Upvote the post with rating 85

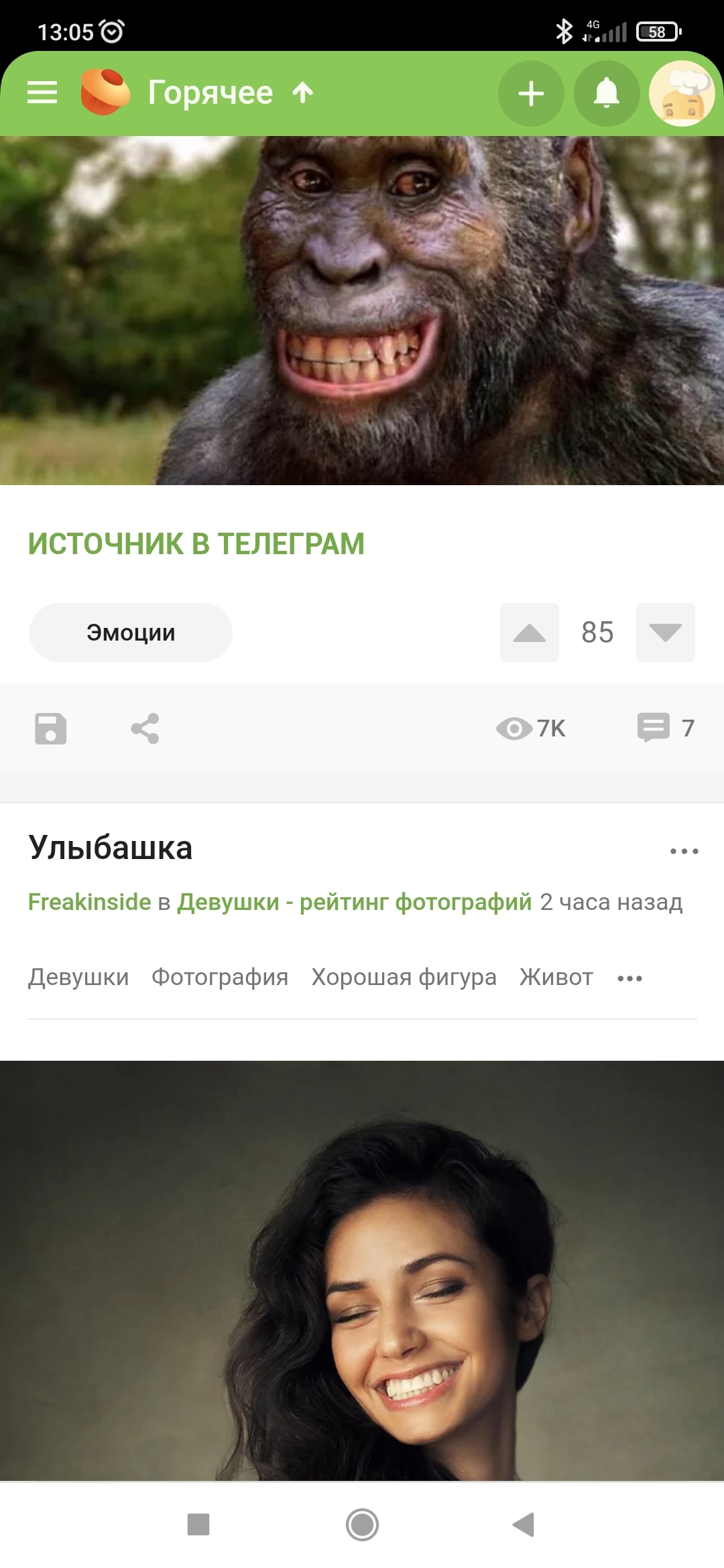[529, 633]
